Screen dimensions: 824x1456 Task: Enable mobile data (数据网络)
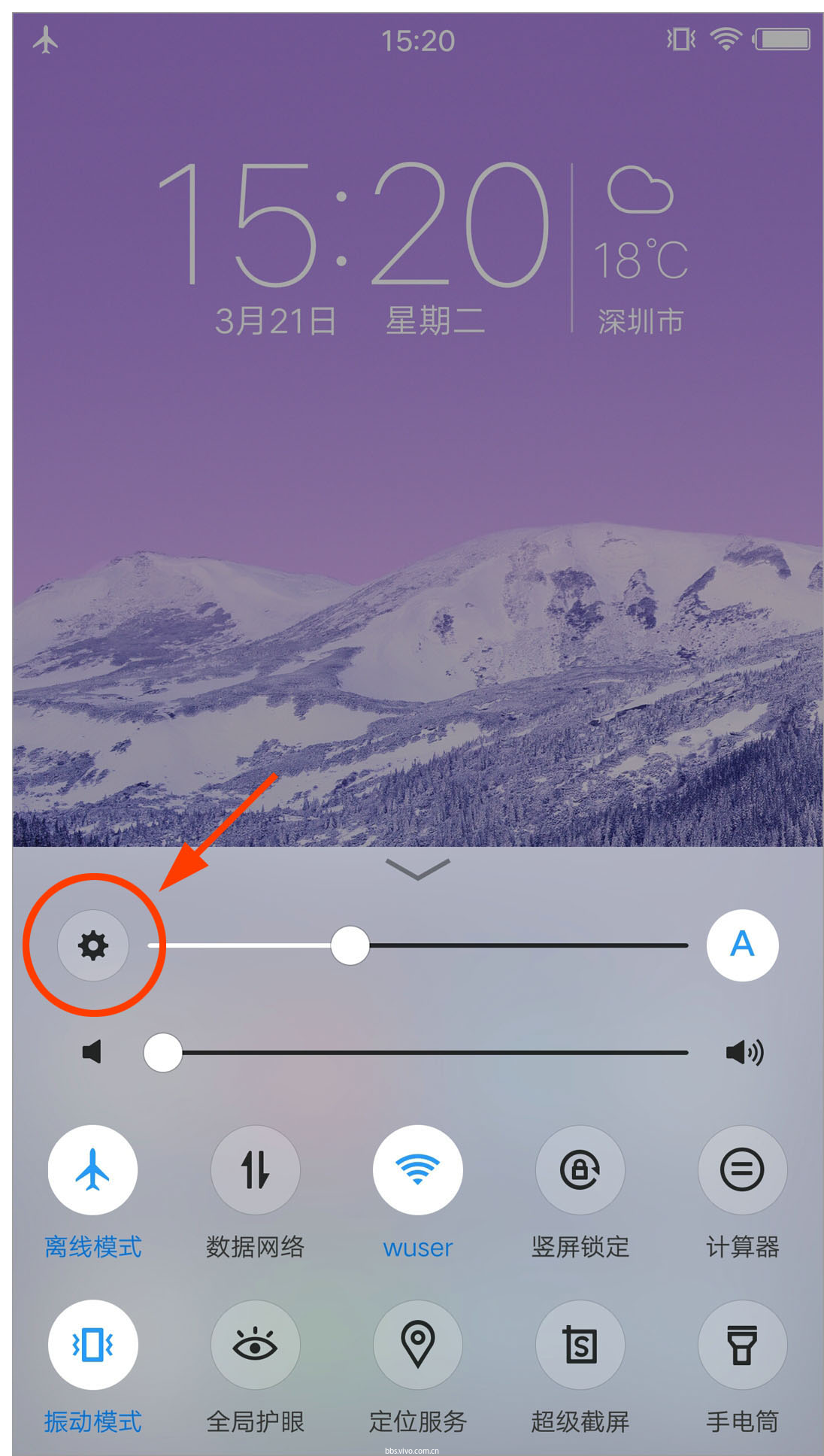[255, 1169]
